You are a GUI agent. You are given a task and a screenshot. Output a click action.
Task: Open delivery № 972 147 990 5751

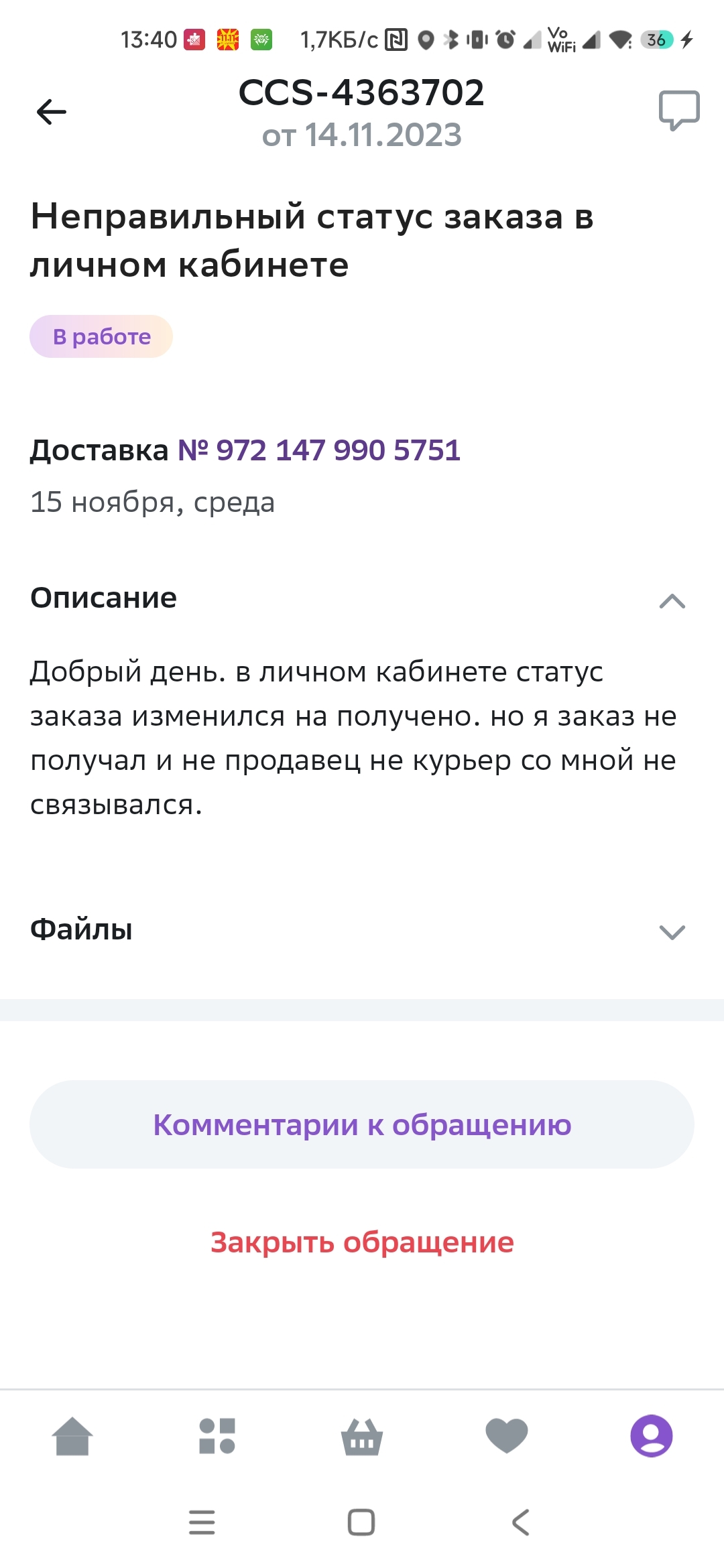tap(318, 450)
